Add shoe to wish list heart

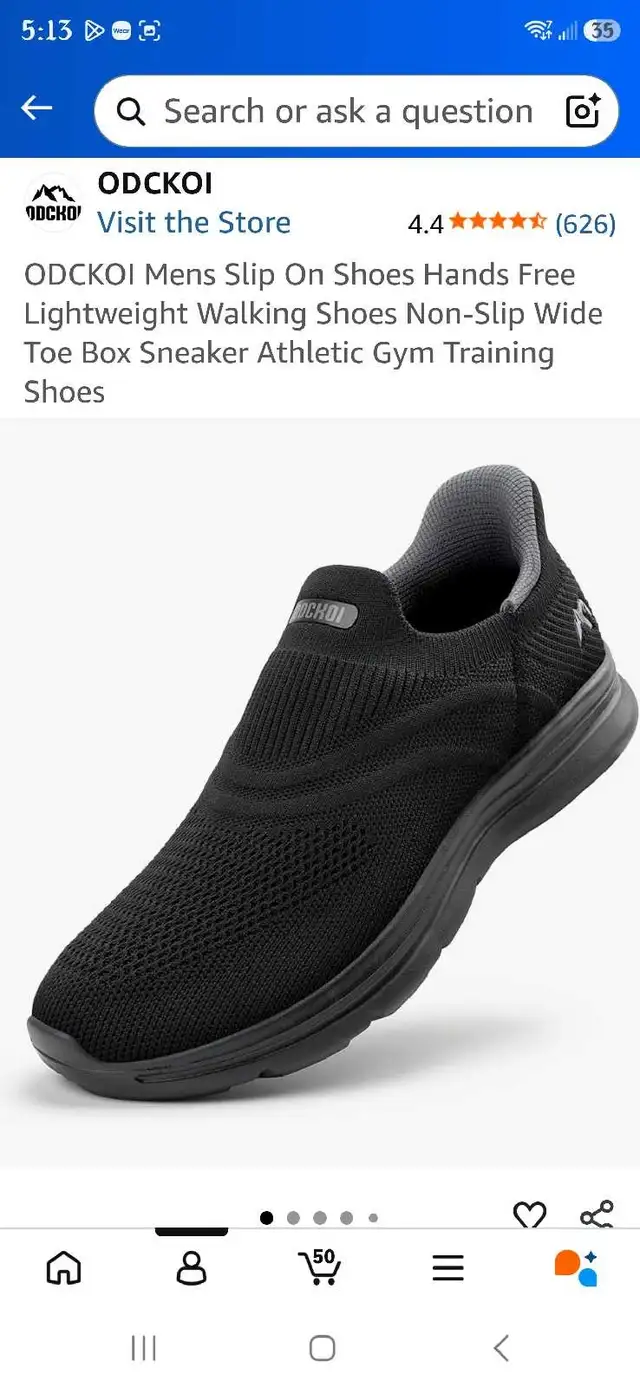click(x=529, y=1215)
